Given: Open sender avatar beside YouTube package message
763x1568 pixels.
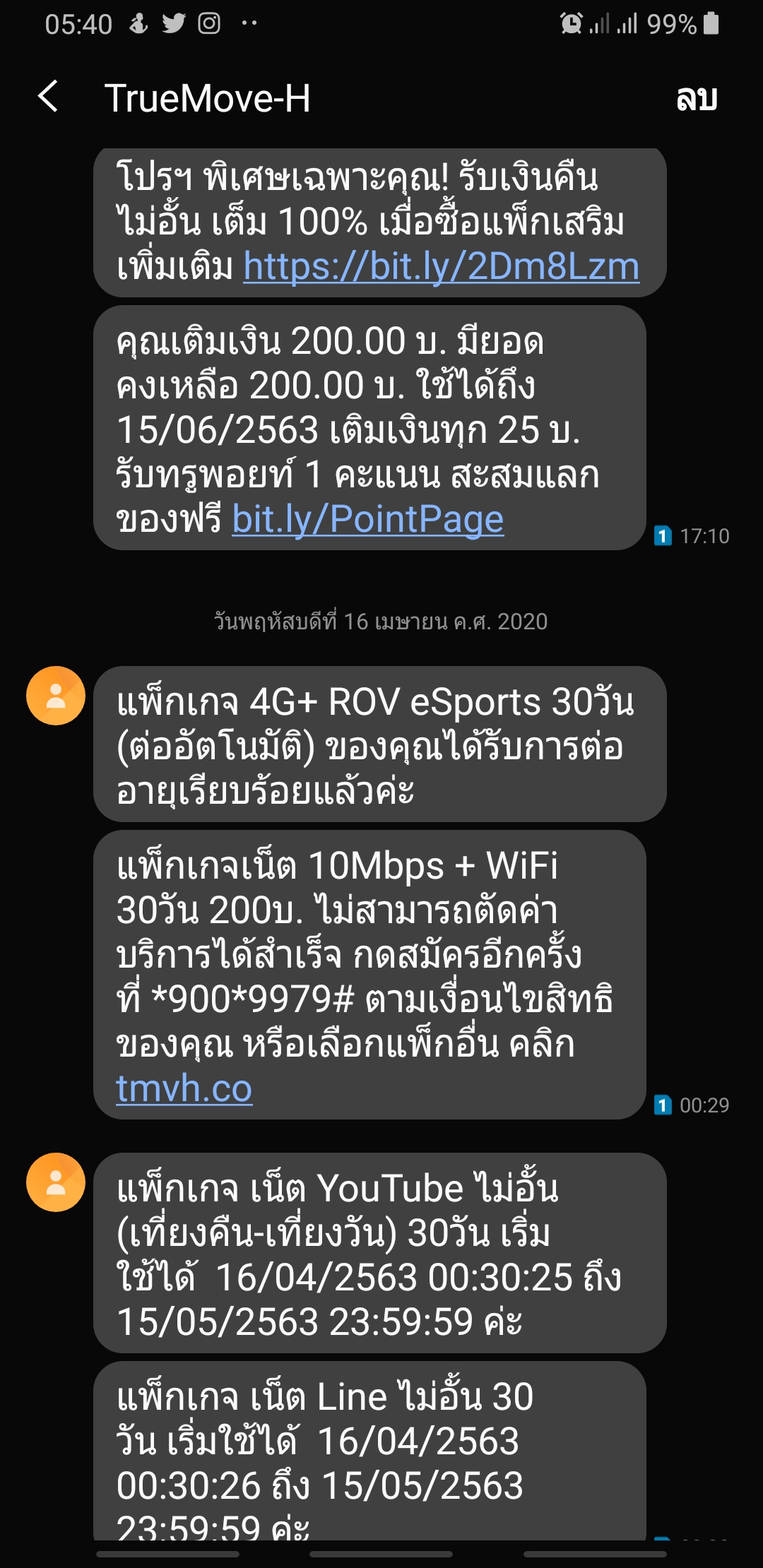Looking at the screenshot, I should [x=56, y=1182].
